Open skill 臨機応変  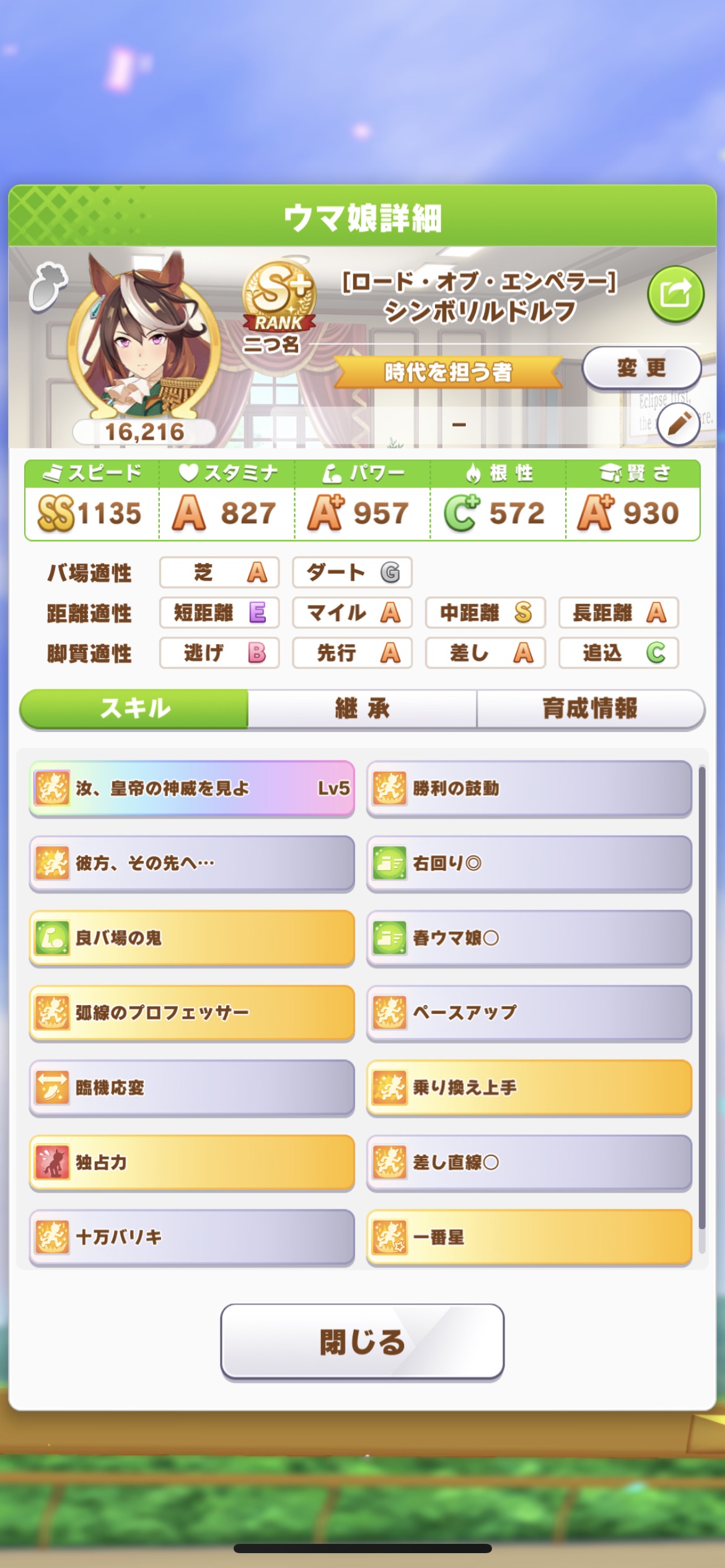pos(191,1087)
